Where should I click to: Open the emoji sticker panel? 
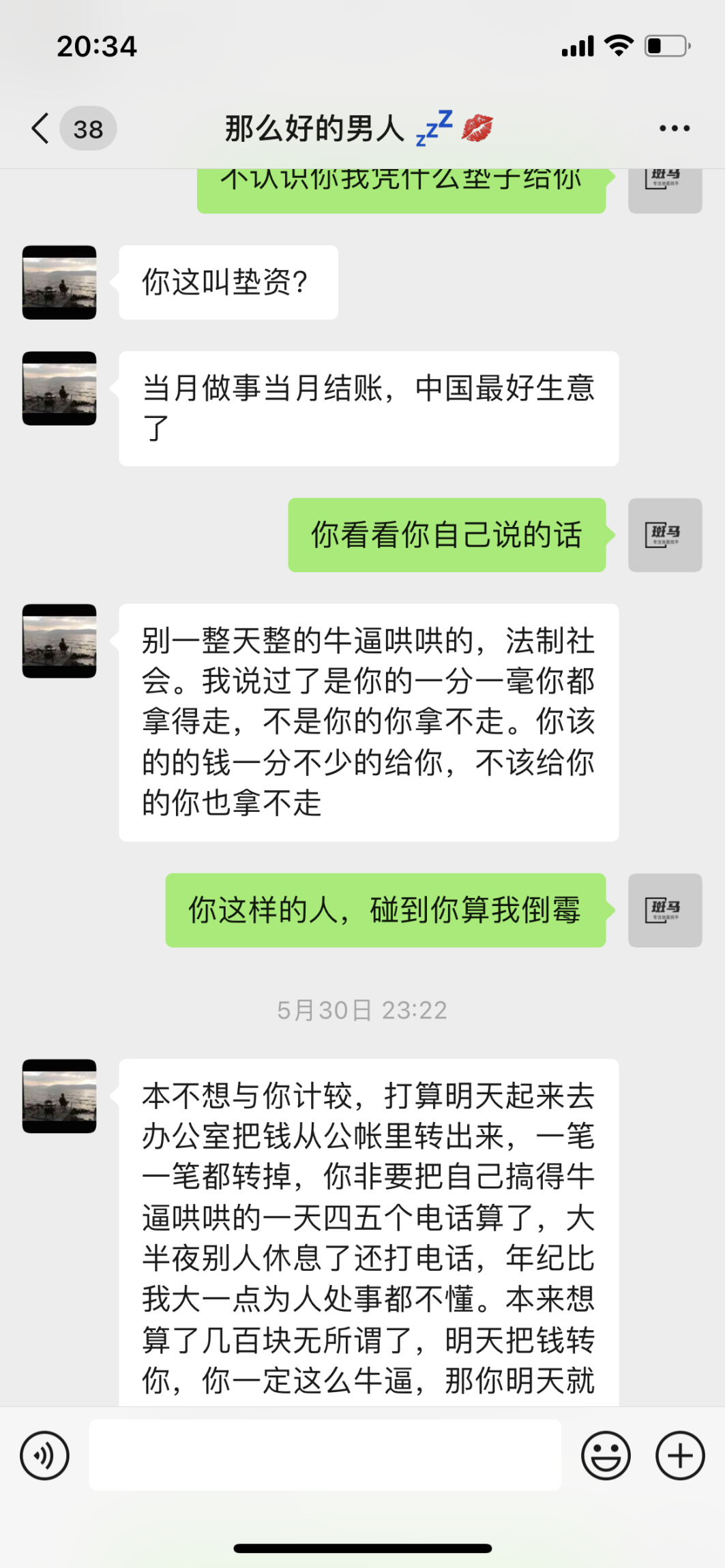(605, 1456)
